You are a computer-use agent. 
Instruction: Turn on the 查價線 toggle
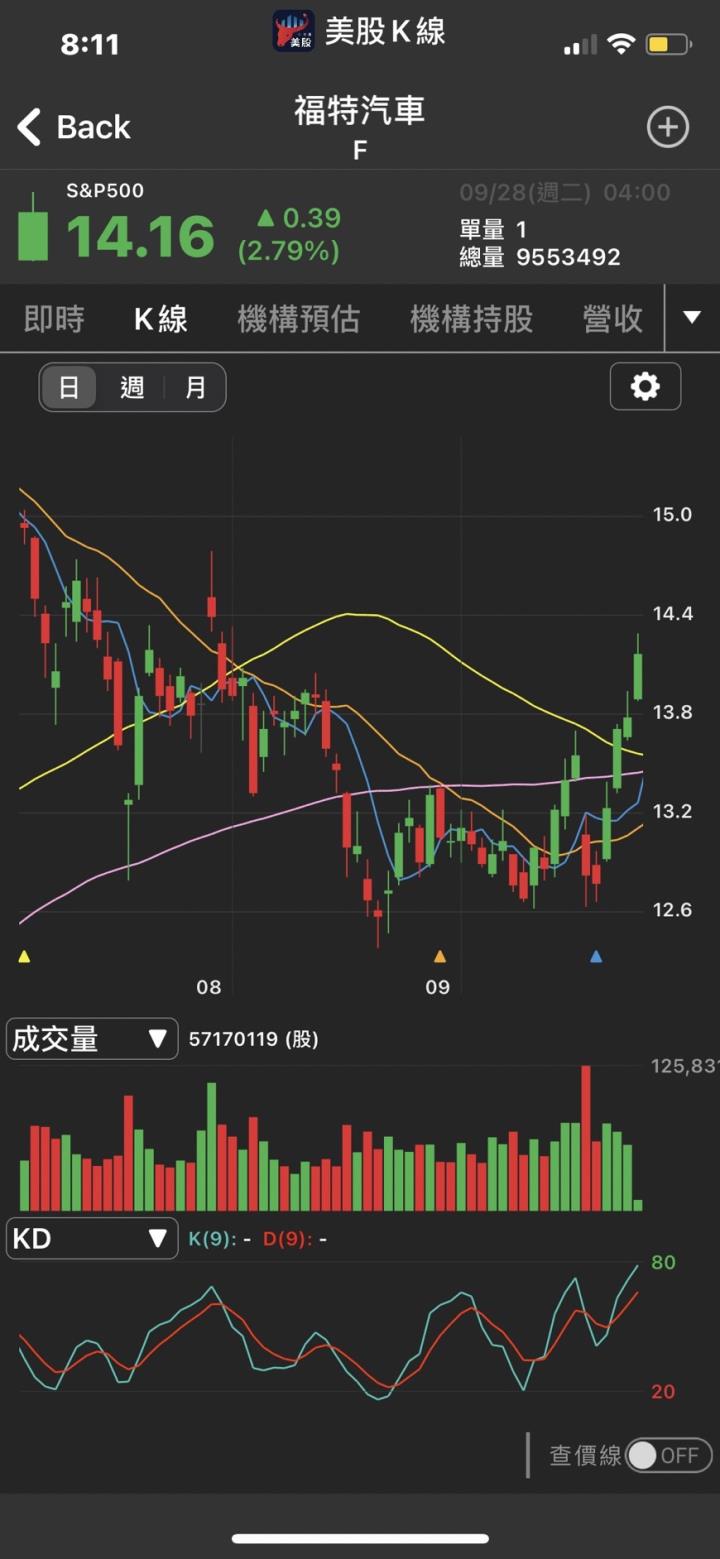(x=668, y=1455)
